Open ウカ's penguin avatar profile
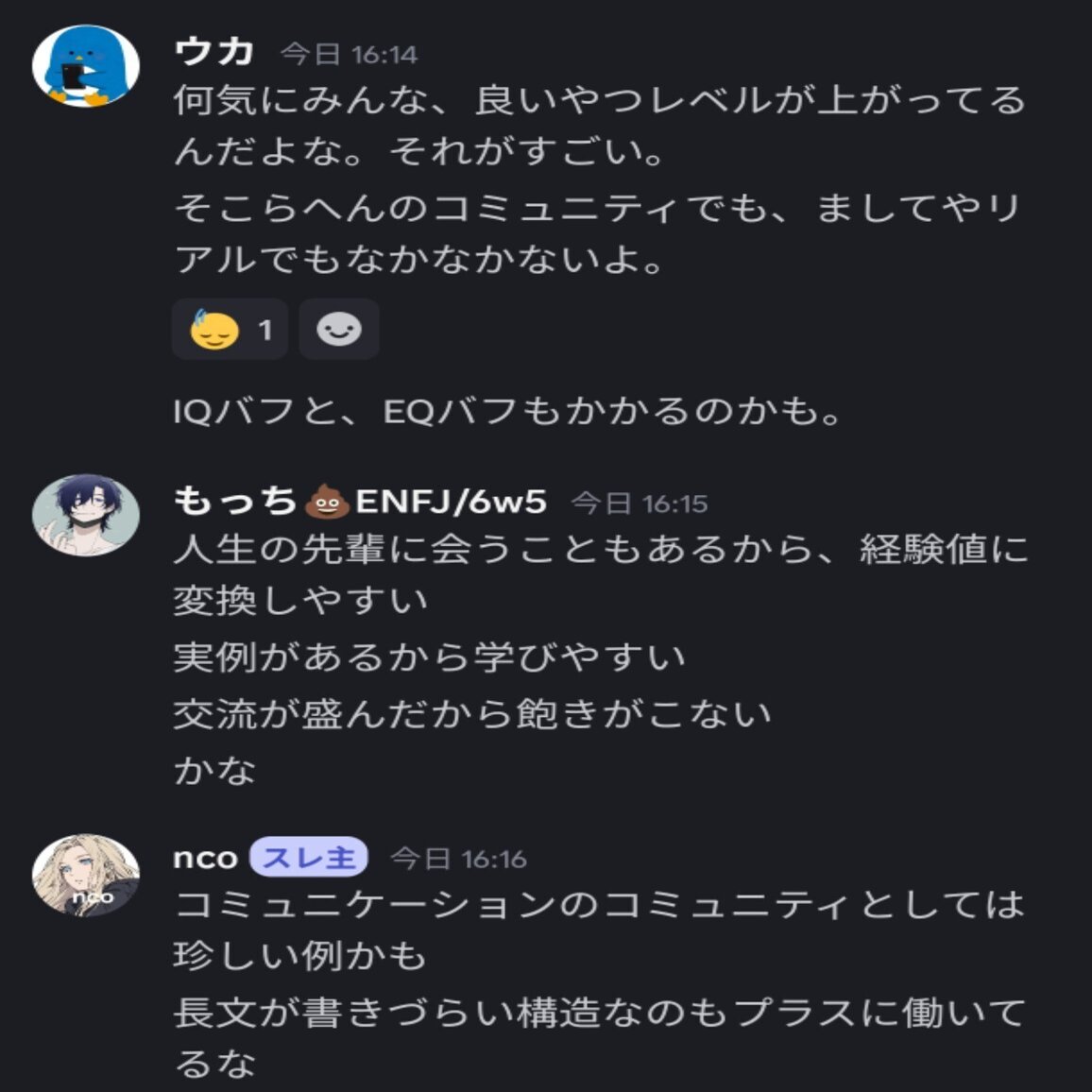The image size is (1092, 1092). point(86,65)
